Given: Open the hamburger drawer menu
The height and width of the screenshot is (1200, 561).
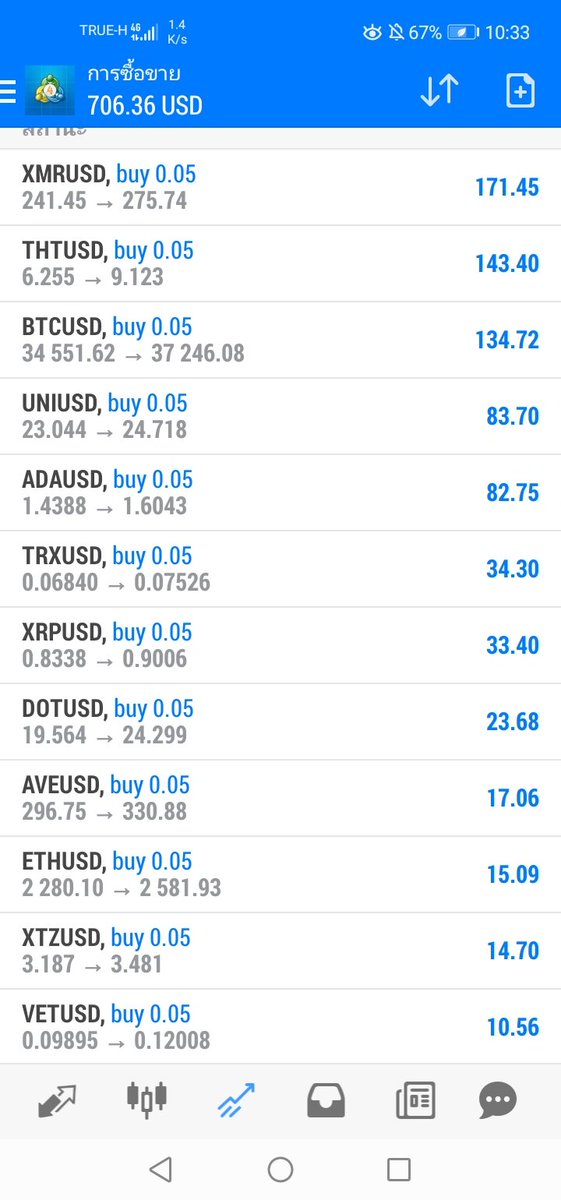Looking at the screenshot, I should (8, 91).
